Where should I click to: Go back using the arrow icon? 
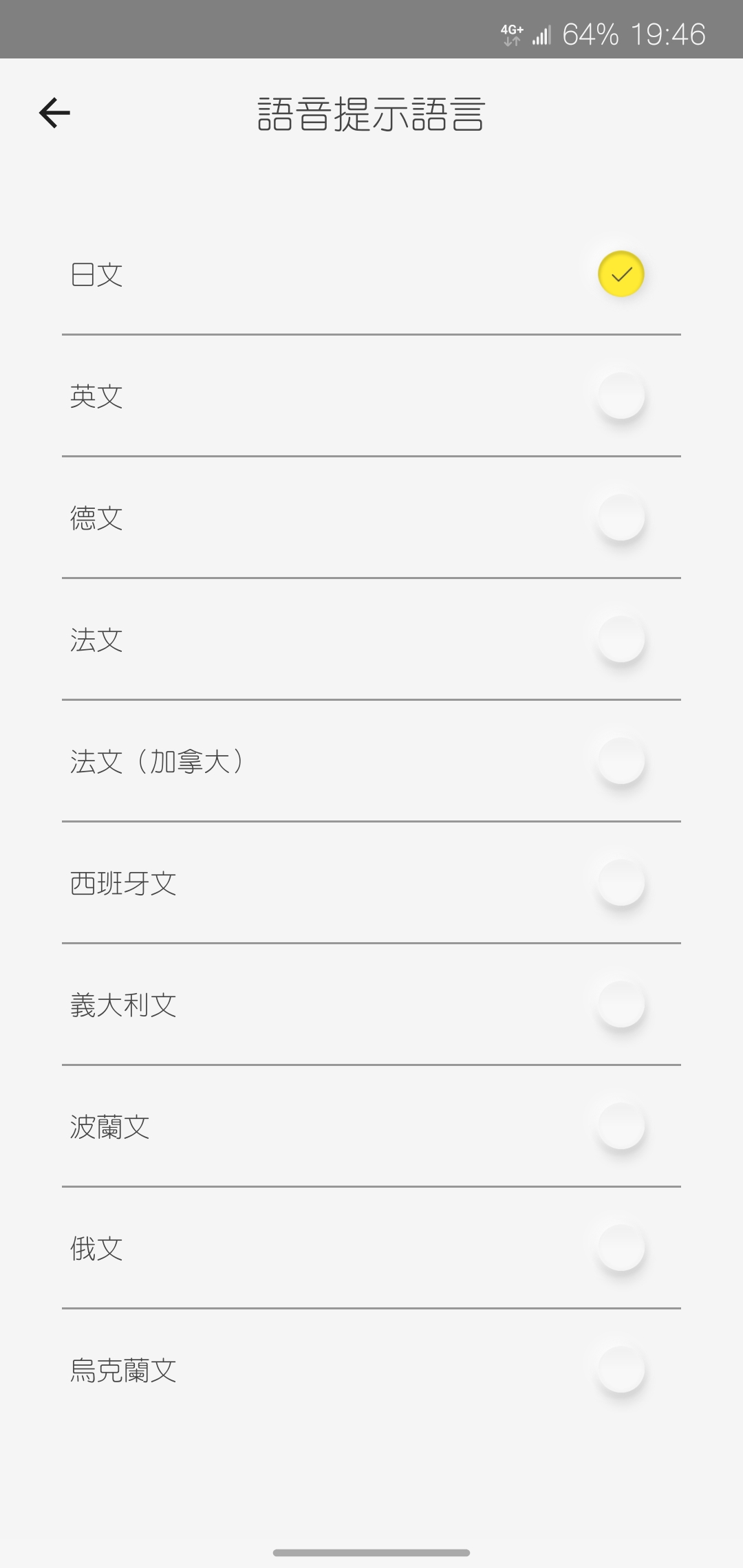pos(54,113)
